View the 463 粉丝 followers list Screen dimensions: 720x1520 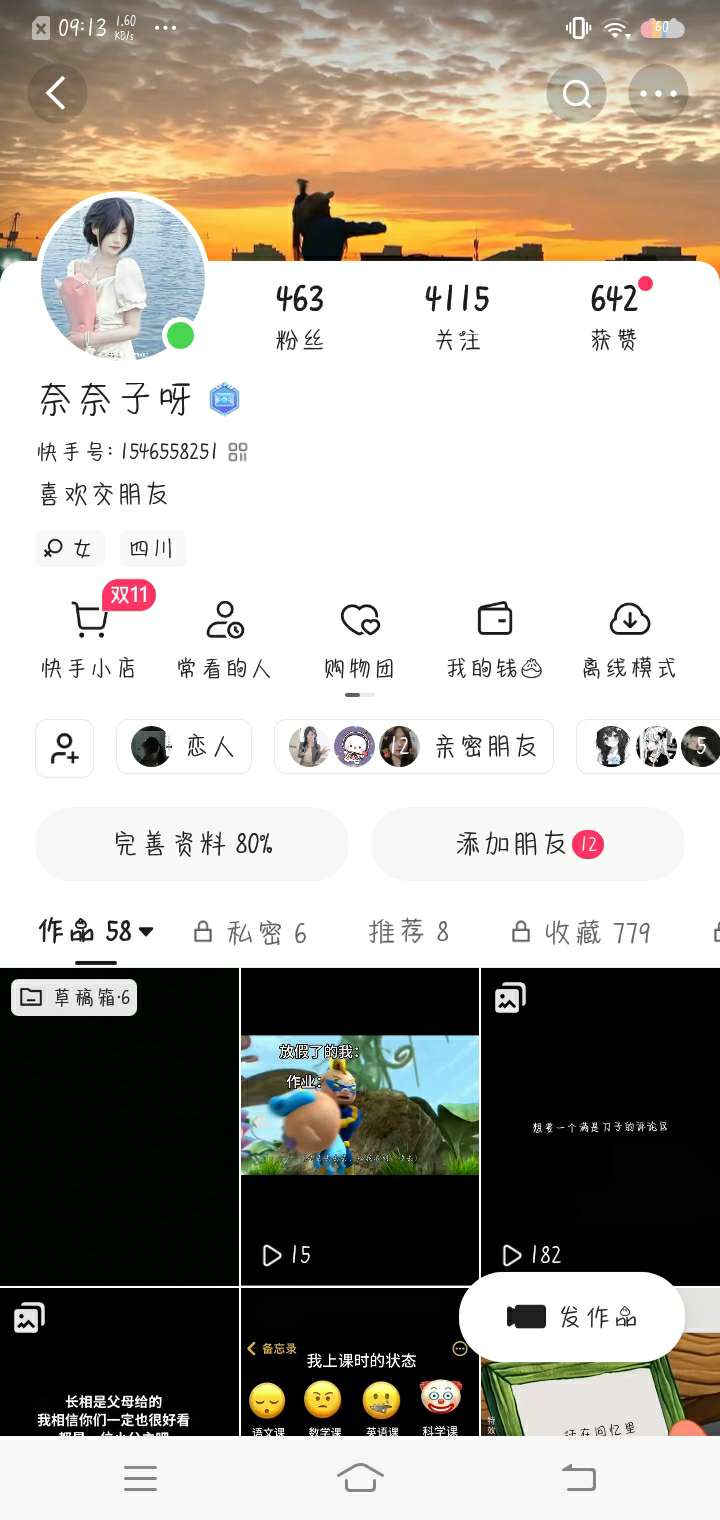point(300,317)
